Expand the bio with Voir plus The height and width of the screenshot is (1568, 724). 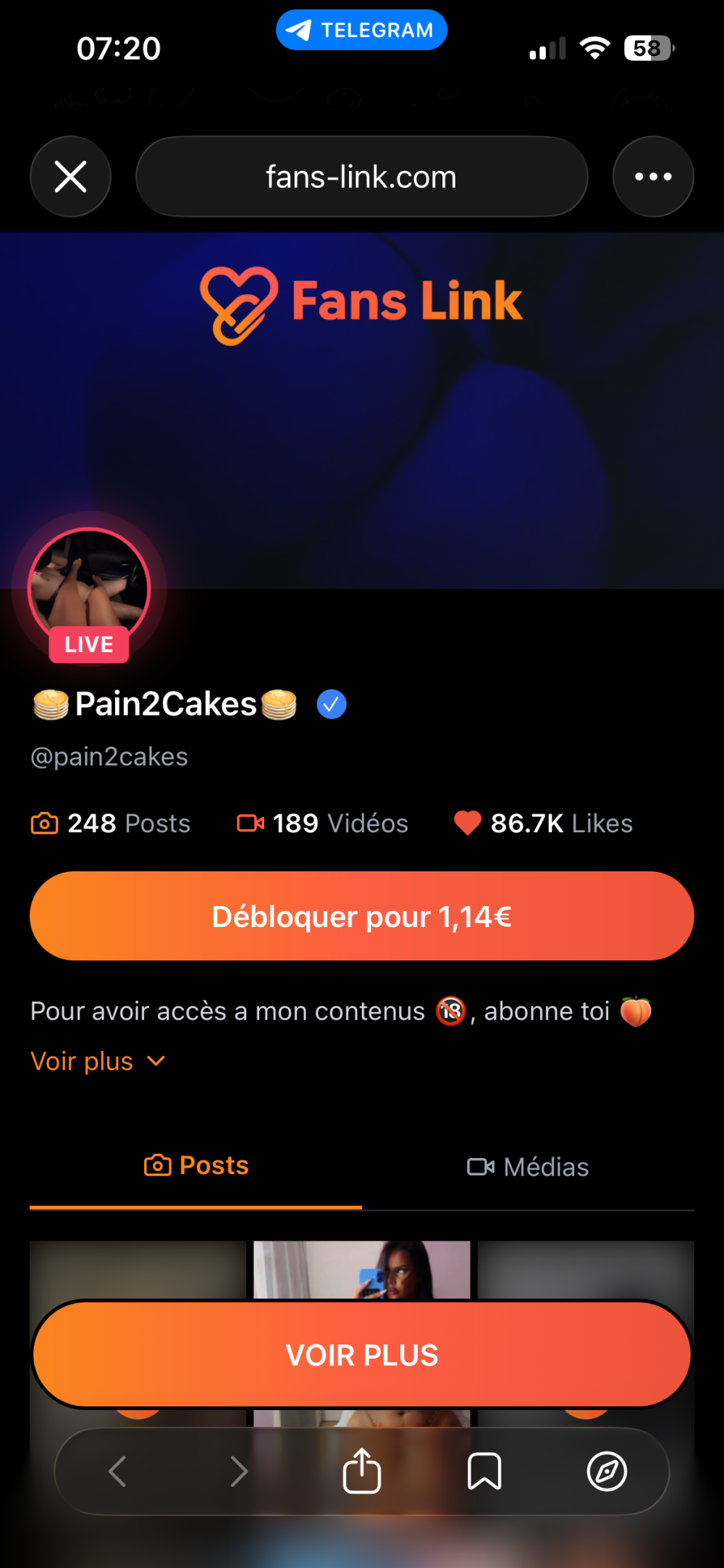coord(98,1061)
